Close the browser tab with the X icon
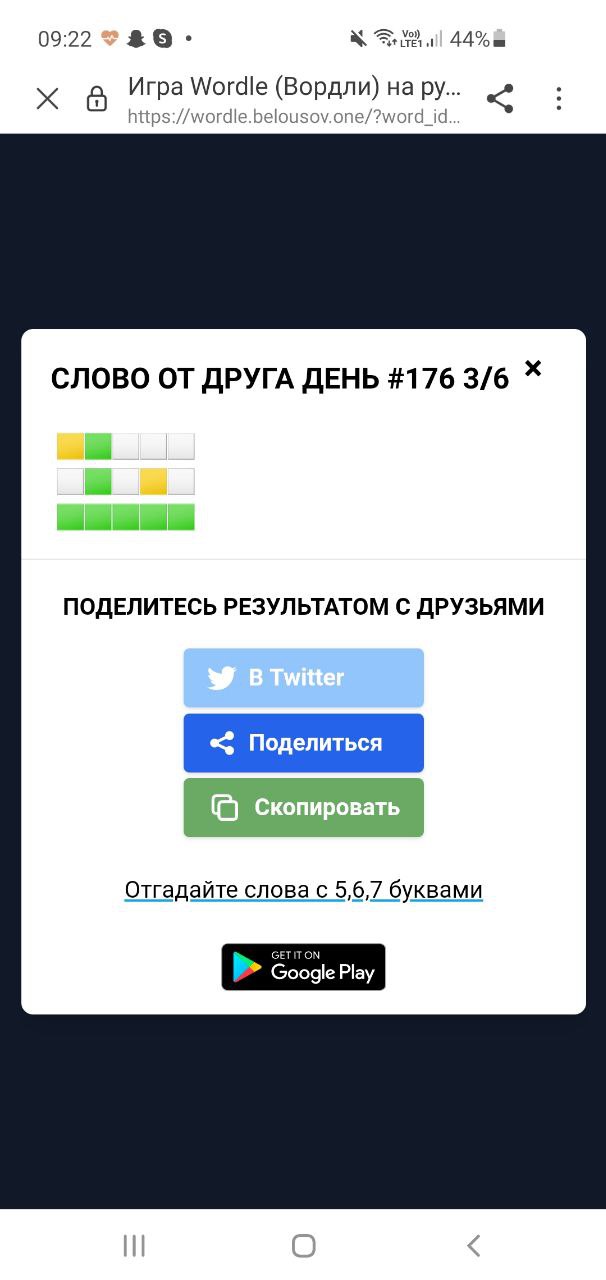Image resolution: width=606 pixels, height=1280 pixels. click(x=47, y=98)
